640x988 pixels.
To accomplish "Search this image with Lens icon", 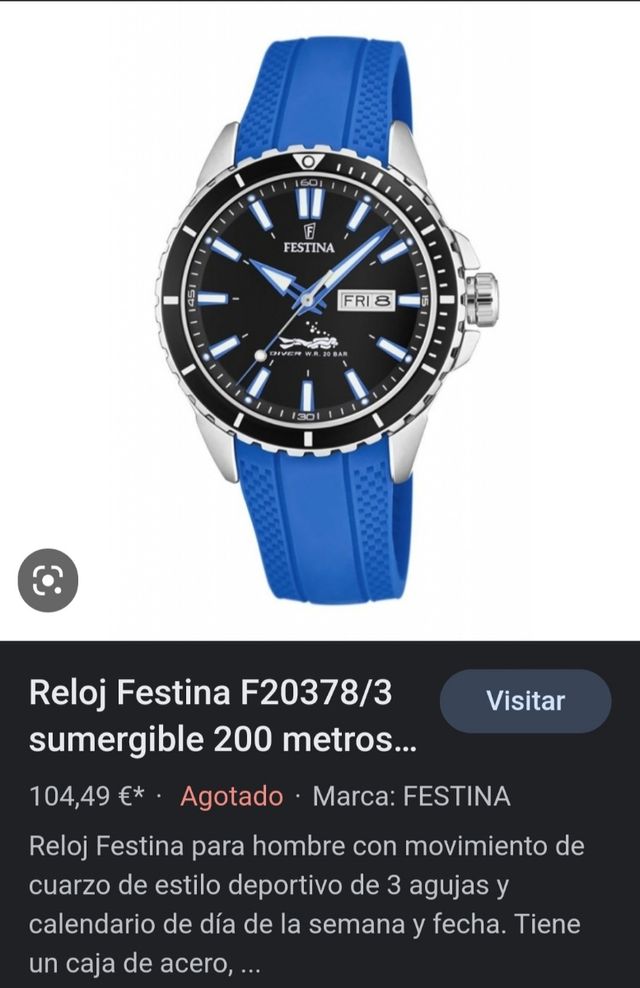I will coord(47,580).
